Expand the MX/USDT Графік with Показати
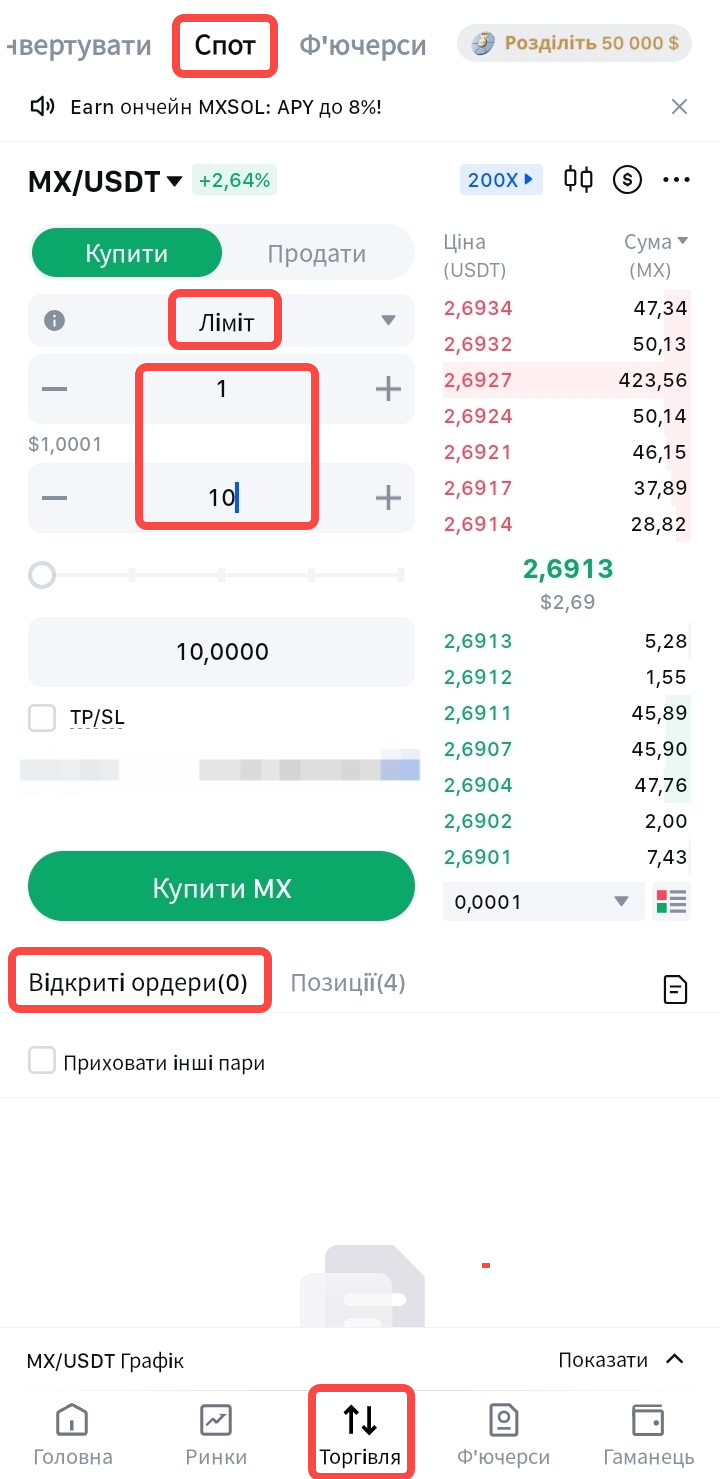 [621, 1360]
